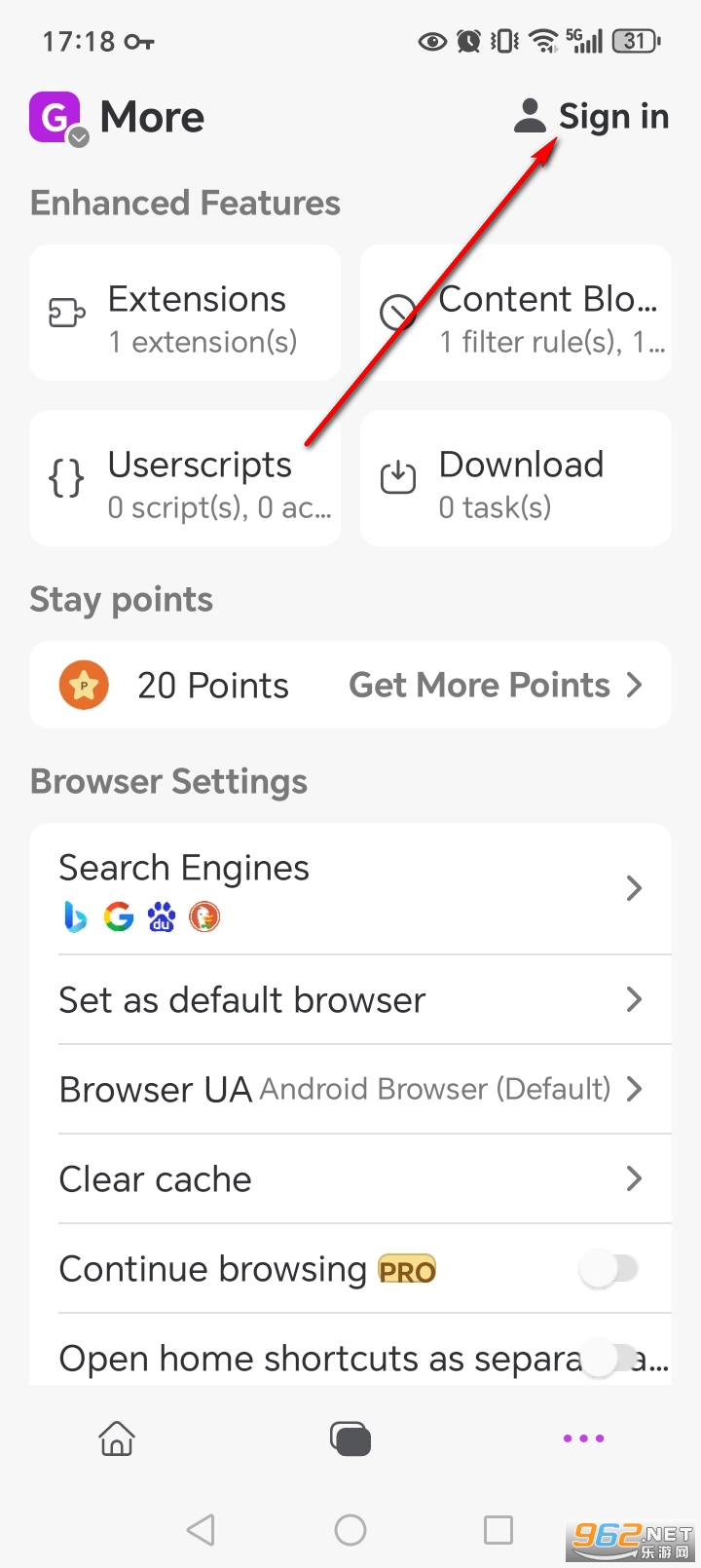701x1568 pixels.
Task: Open the Browser UA setting
Action: point(350,1089)
